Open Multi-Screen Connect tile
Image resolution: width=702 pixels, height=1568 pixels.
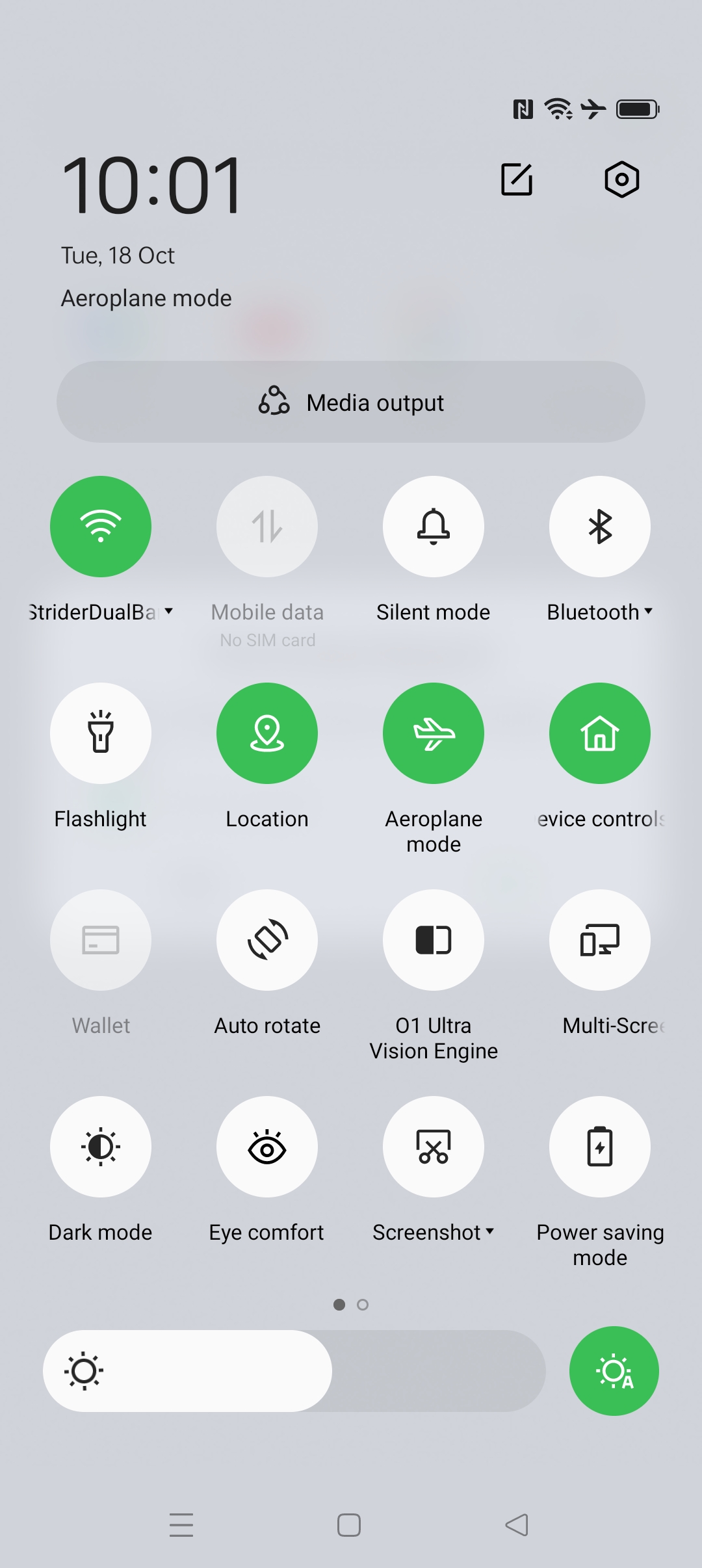600,940
